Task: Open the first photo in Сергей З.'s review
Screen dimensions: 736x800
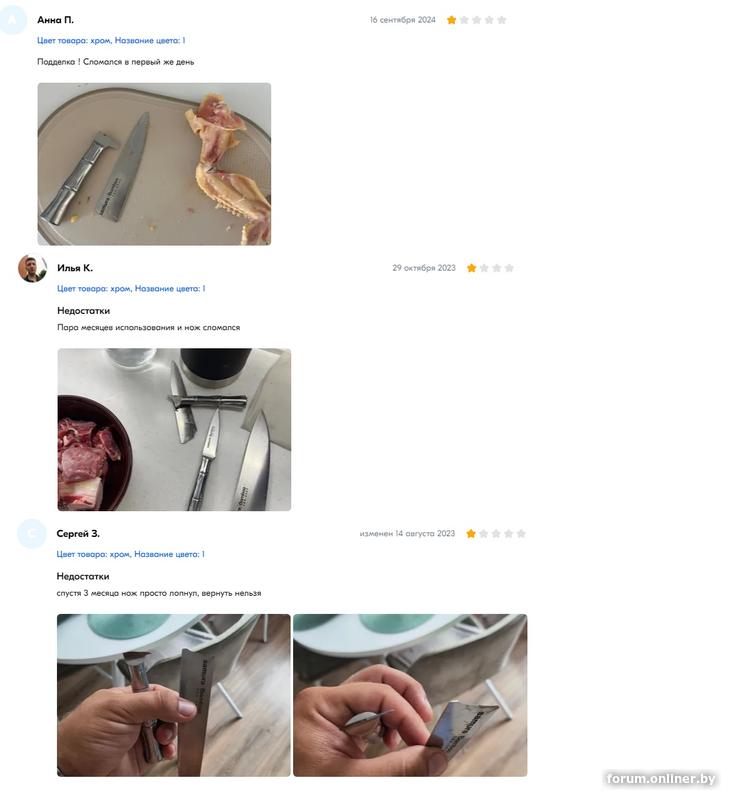Action: click(x=173, y=695)
